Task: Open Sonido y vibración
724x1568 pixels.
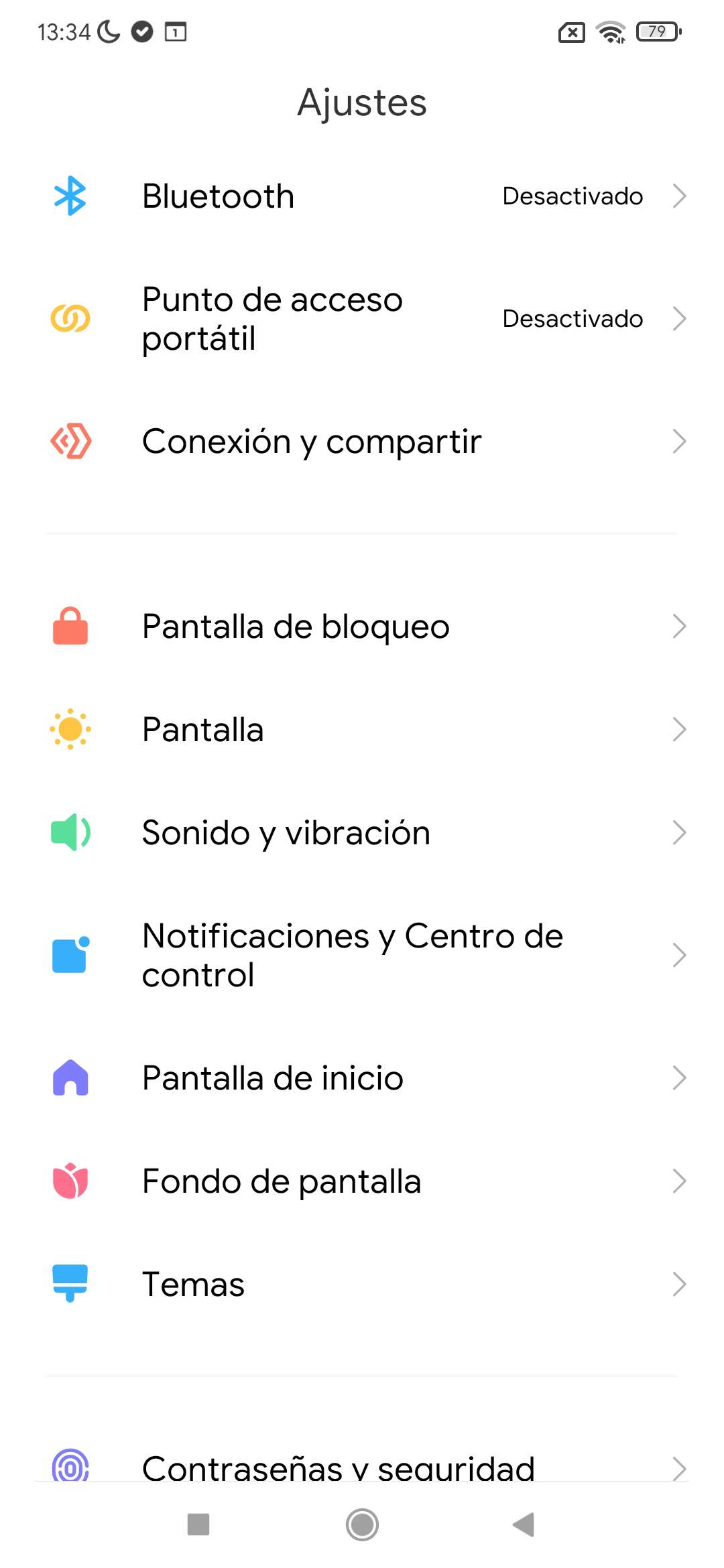Action: [362, 833]
